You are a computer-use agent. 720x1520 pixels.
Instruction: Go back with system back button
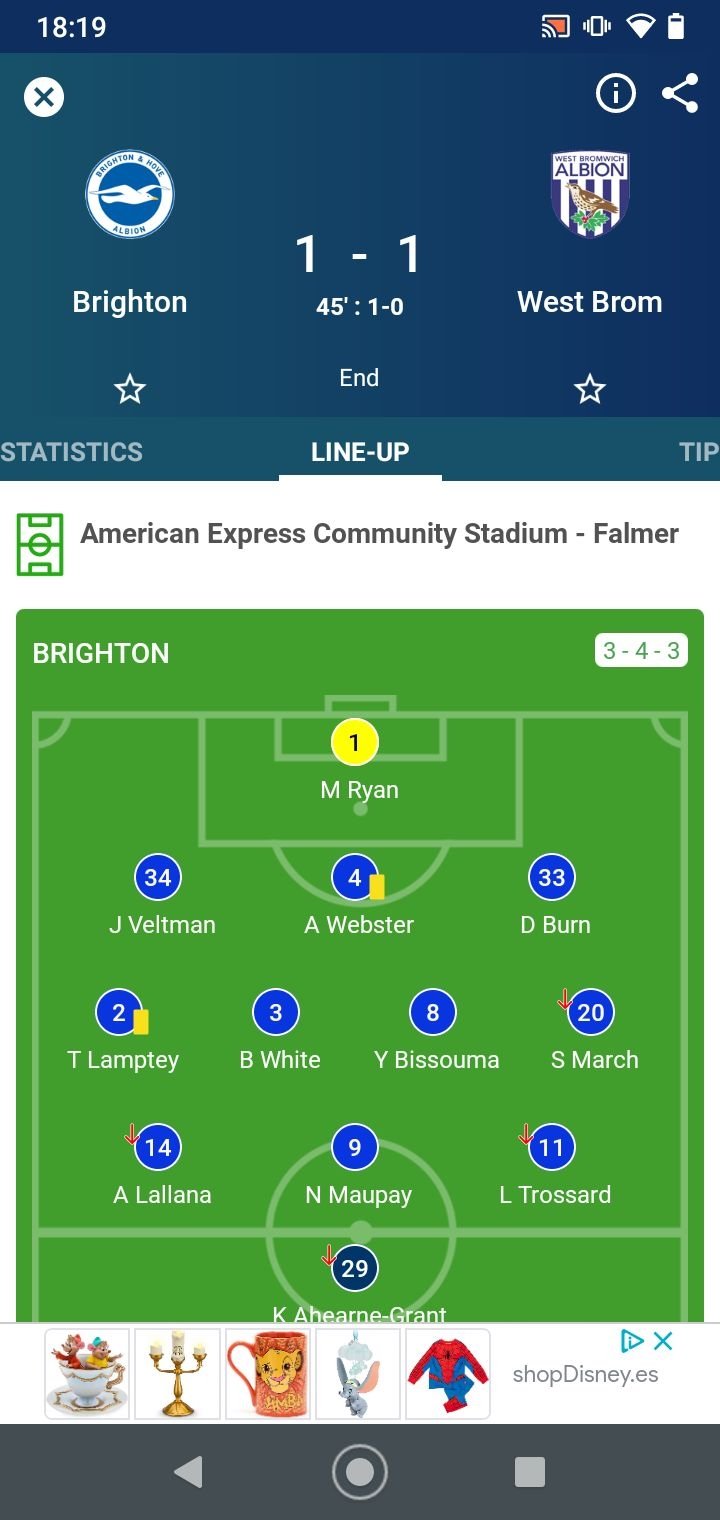(188, 1472)
